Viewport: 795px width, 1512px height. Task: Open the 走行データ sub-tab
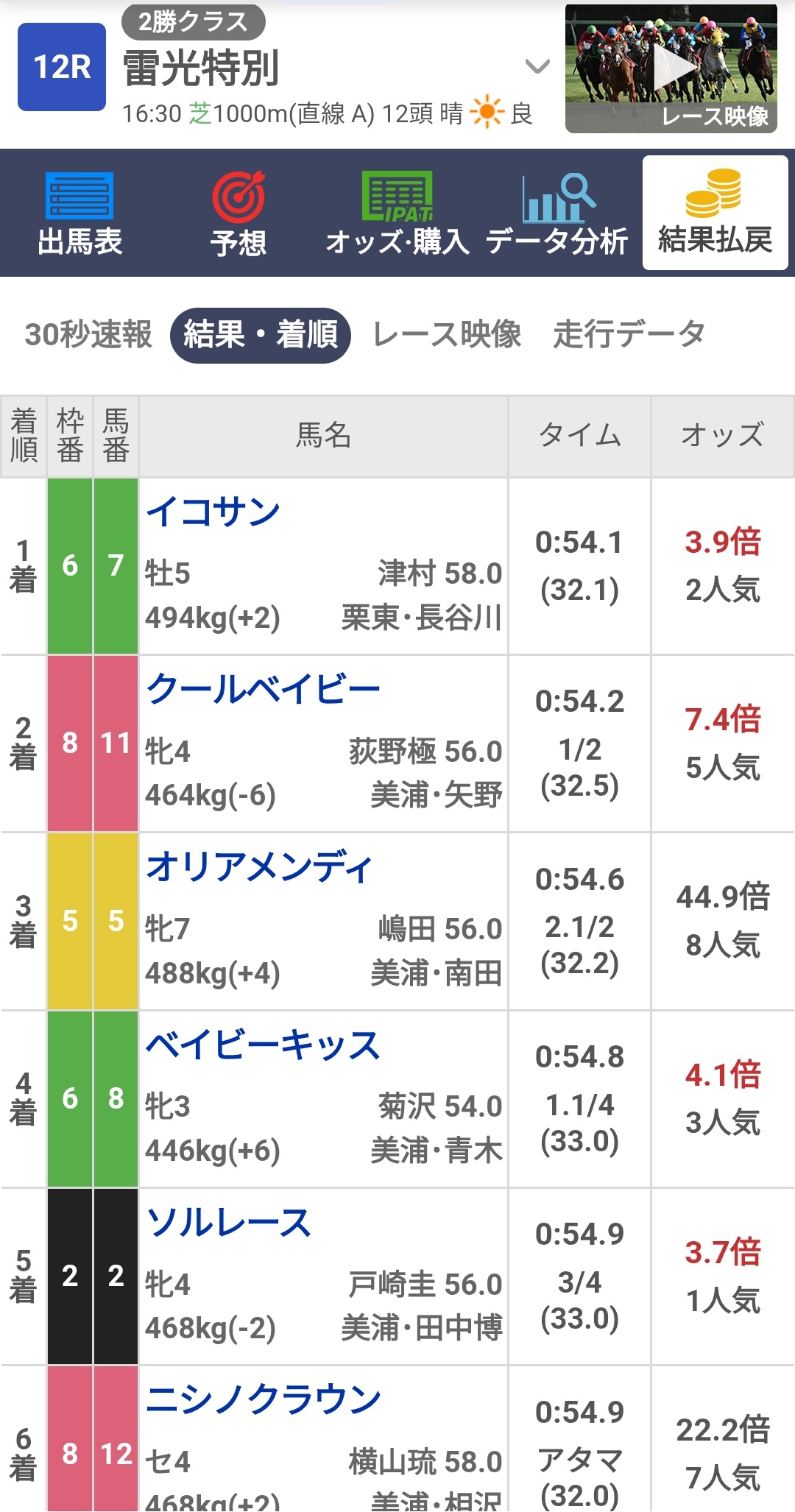click(x=629, y=335)
